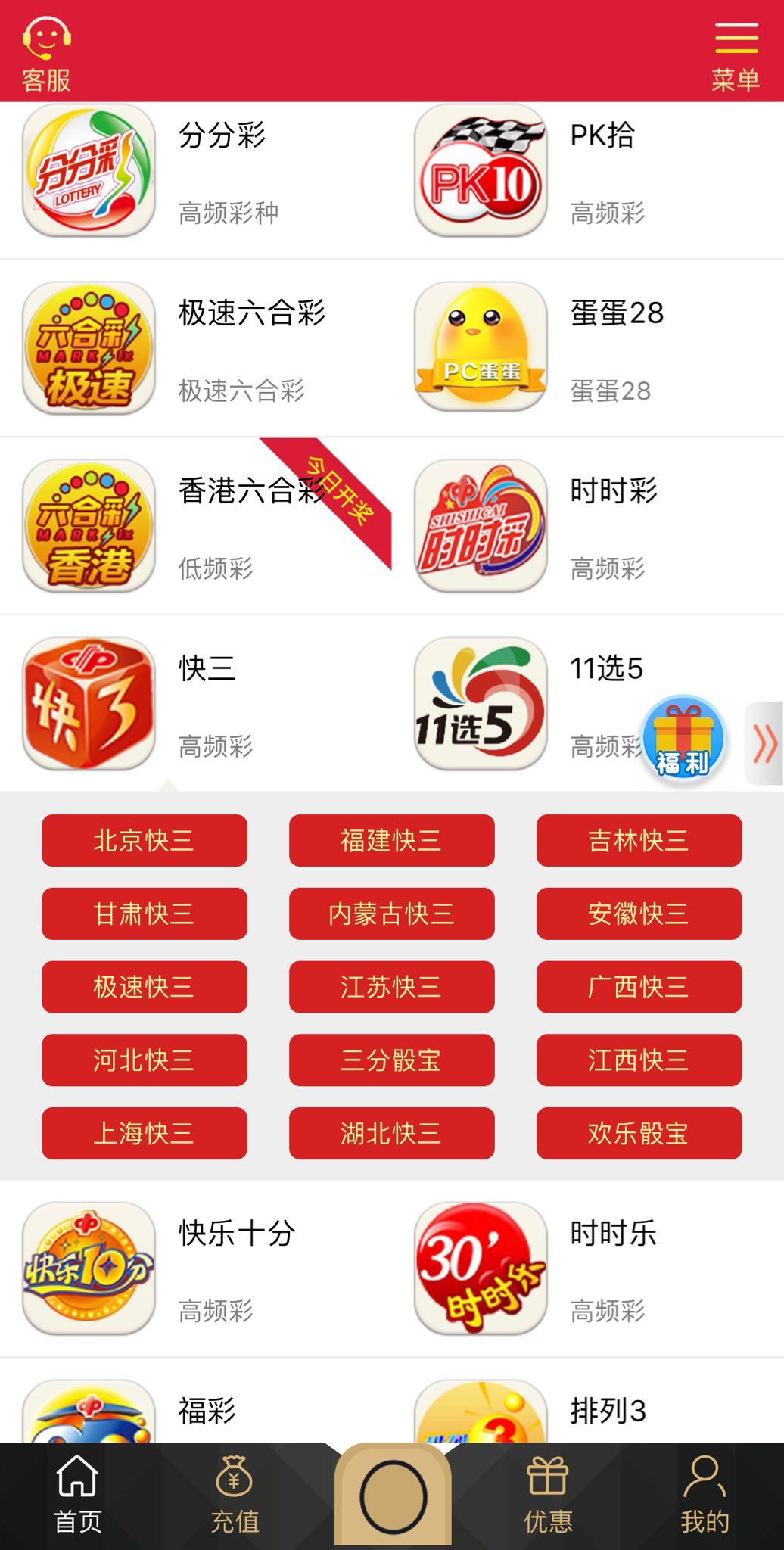Viewport: 784px width, 1550px height.
Task: Switch to the 我的 tab
Action: pos(705,1495)
